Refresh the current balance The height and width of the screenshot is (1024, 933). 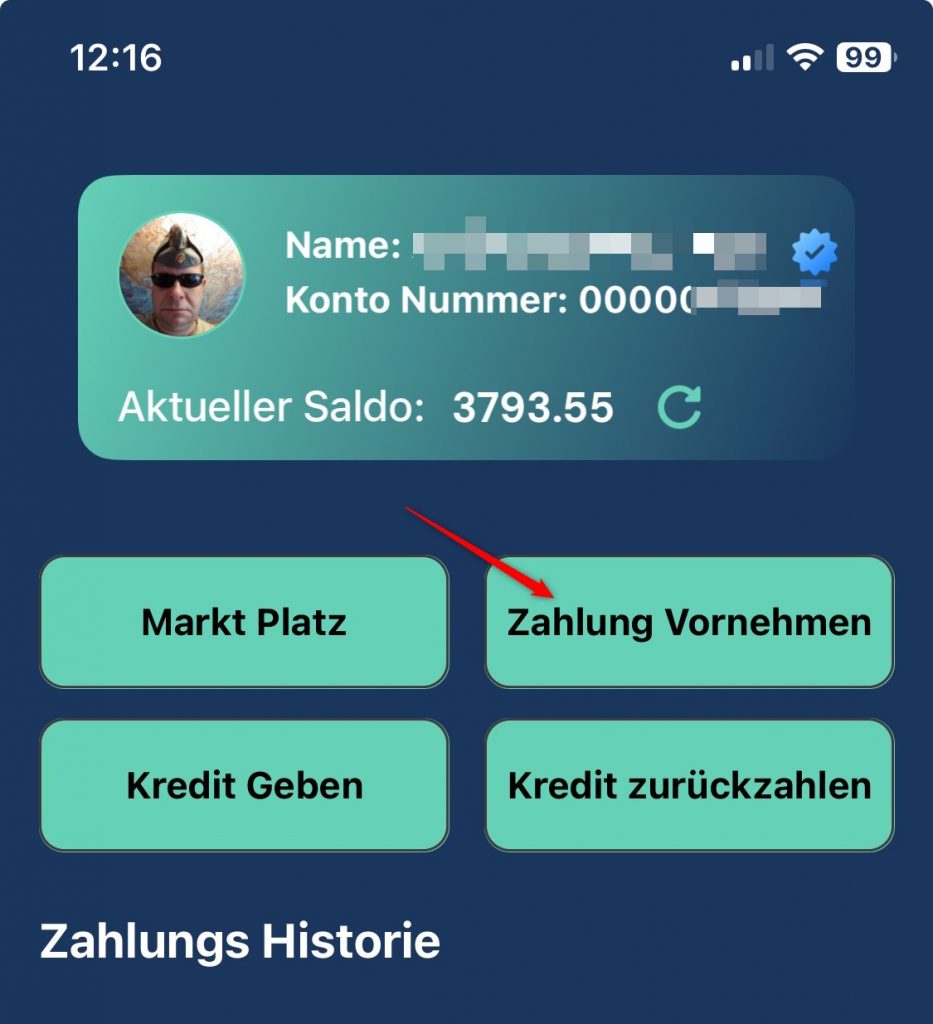pyautogui.click(x=679, y=407)
